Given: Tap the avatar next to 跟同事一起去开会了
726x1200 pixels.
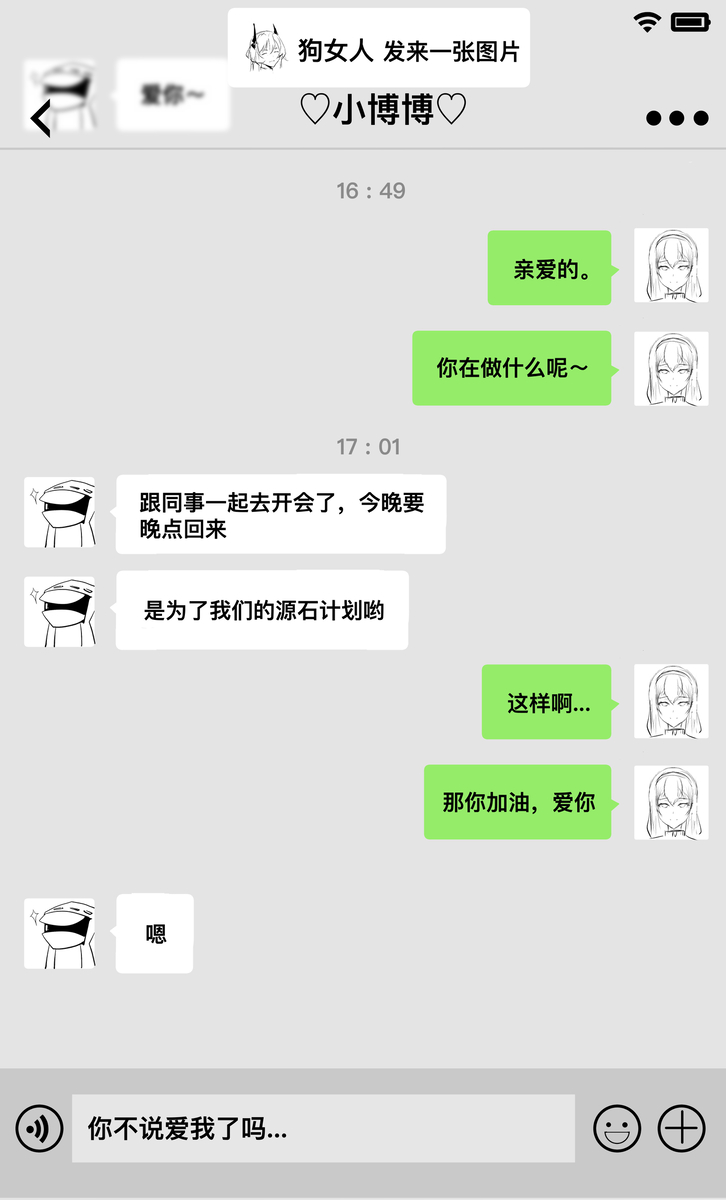Looking at the screenshot, I should [59, 512].
